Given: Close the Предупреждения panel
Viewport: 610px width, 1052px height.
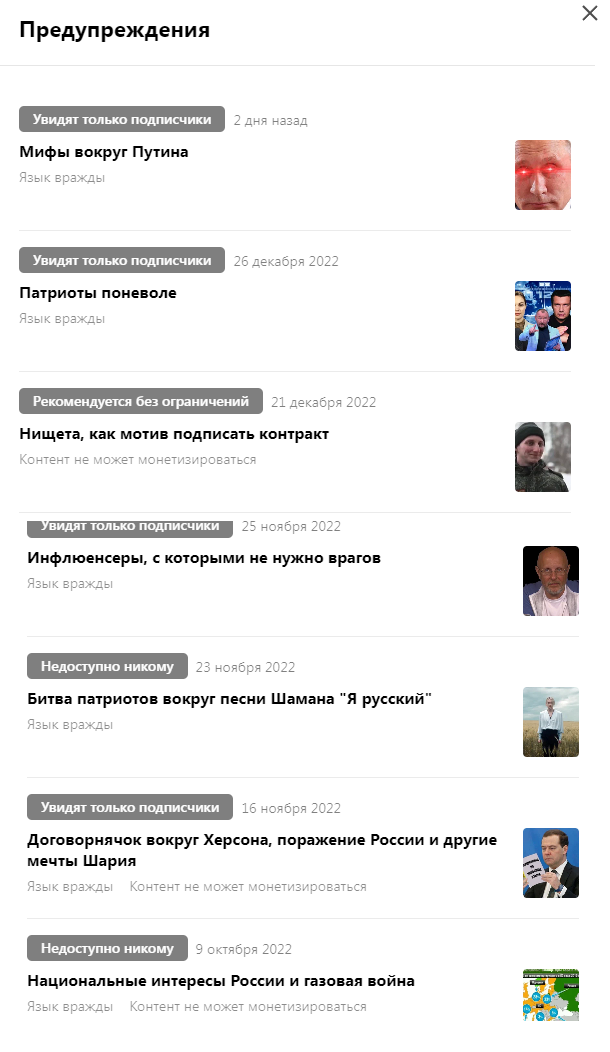Looking at the screenshot, I should tap(589, 13).
